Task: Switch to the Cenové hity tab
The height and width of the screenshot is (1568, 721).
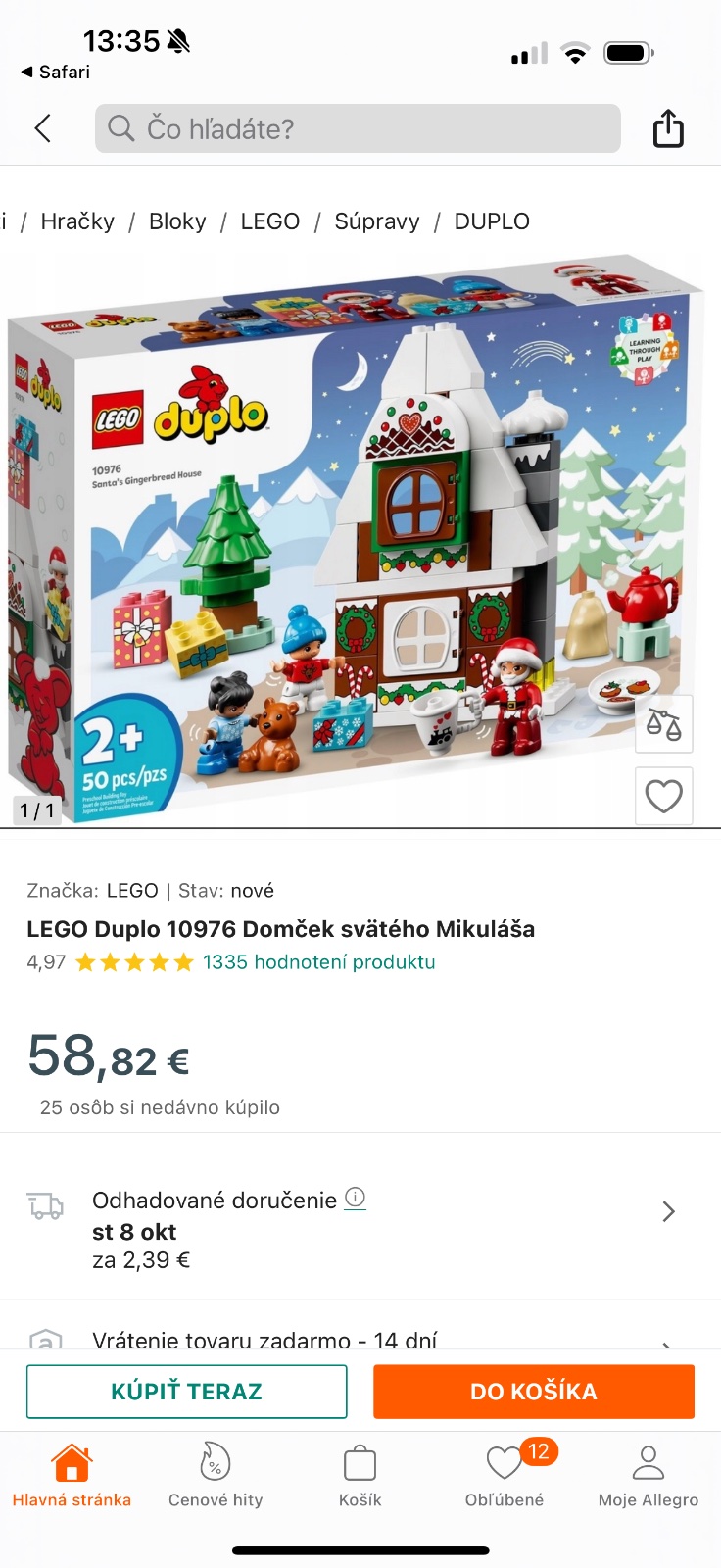Action: coord(216,1475)
